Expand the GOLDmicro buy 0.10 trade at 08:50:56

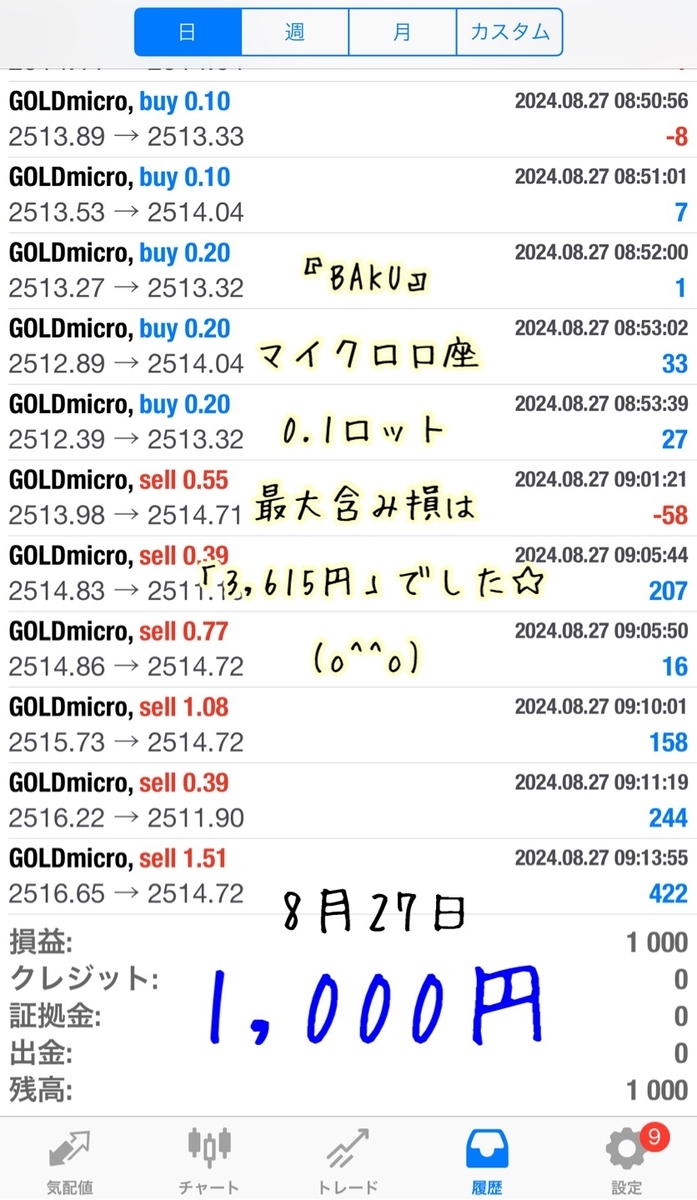point(348,119)
